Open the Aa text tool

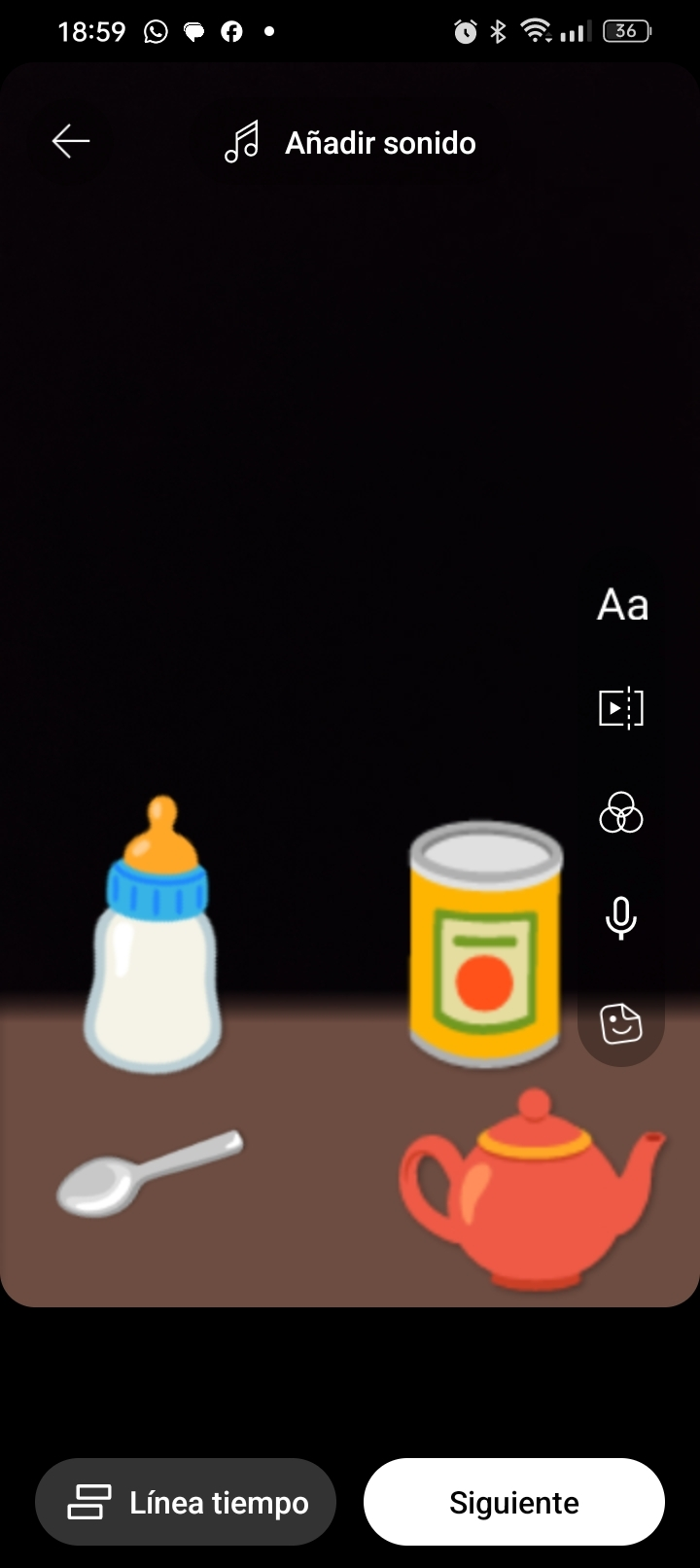(x=622, y=605)
